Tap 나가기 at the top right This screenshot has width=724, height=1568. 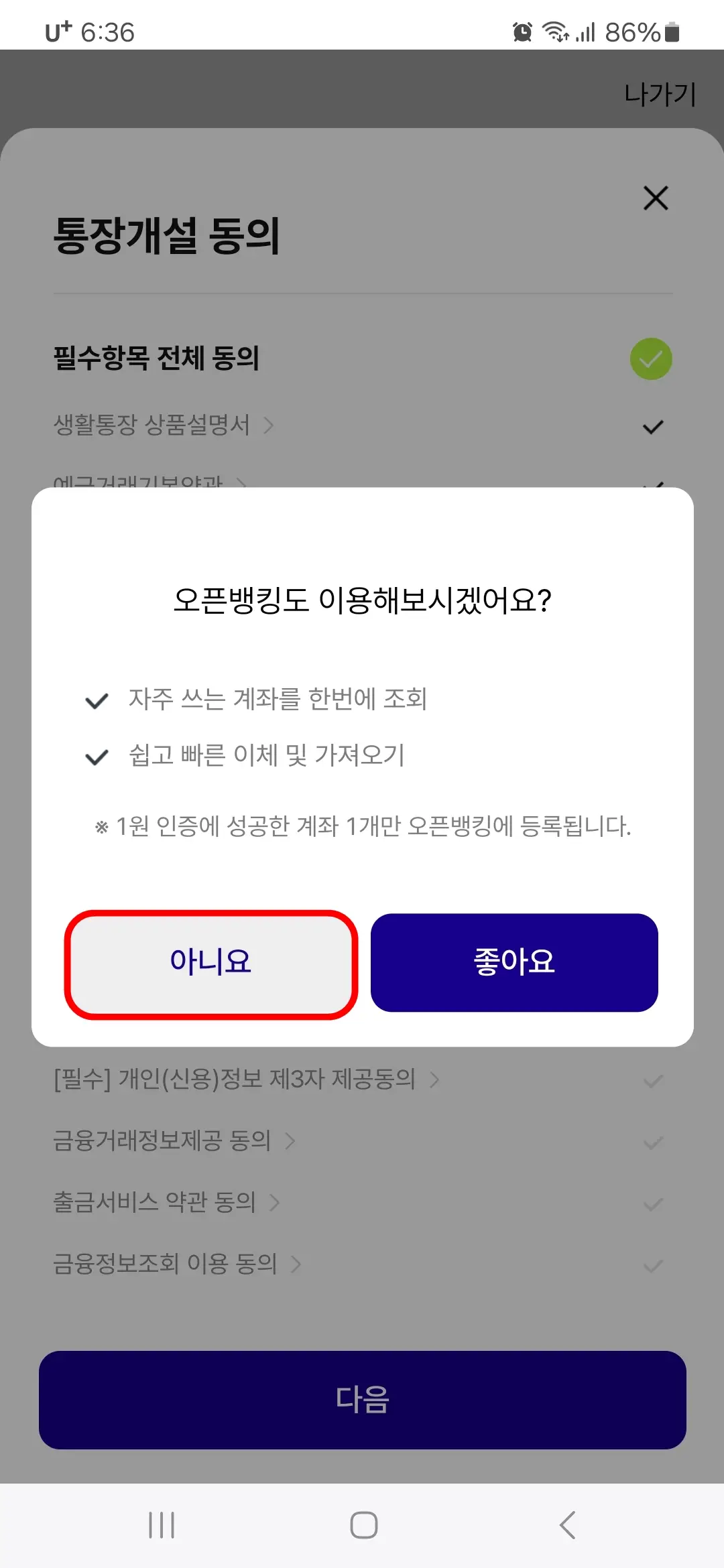[660, 94]
